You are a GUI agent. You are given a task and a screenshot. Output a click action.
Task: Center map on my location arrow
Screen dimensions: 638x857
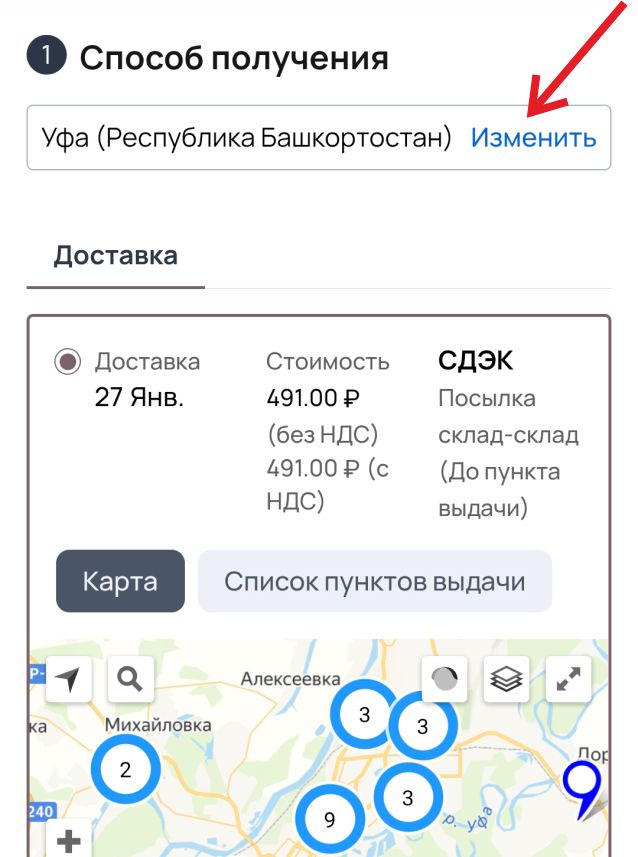tap(68, 680)
